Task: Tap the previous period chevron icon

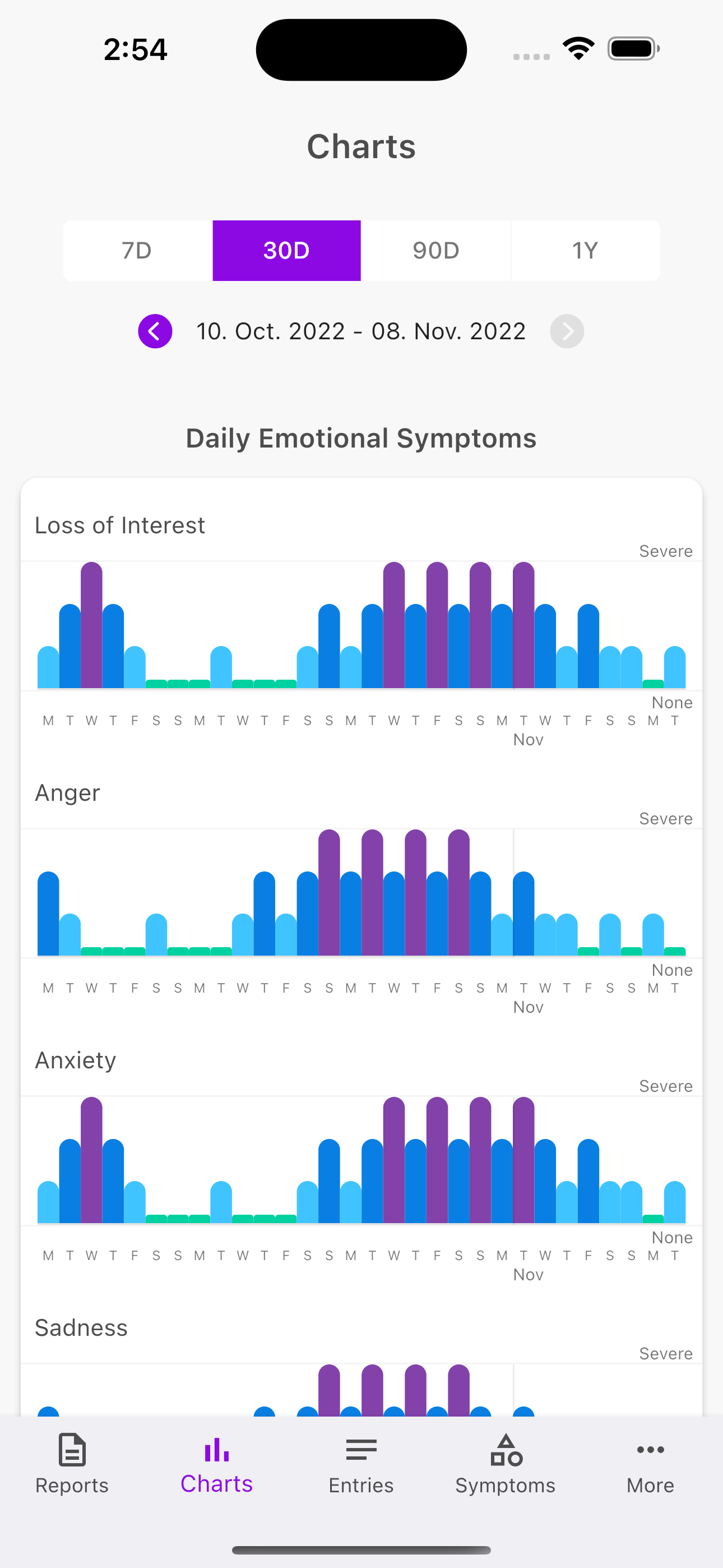Action: click(155, 331)
